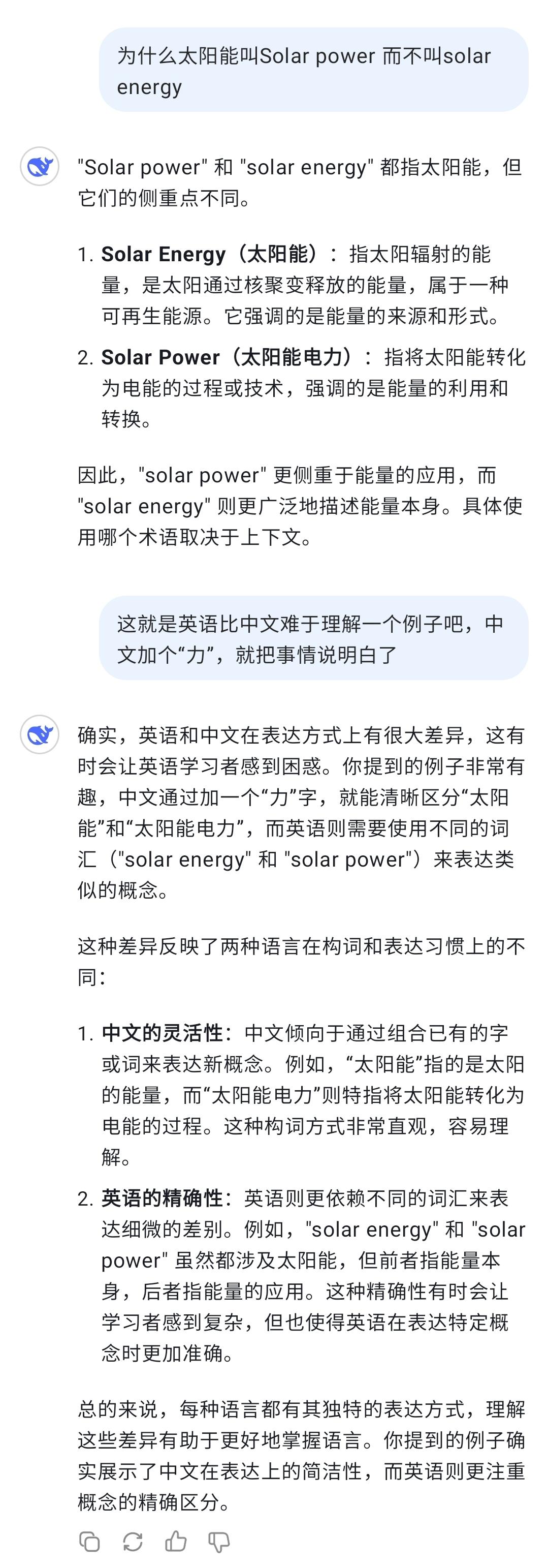This screenshot has height=1568, width=548.
Task: Click the DeepSeek whale avatar on first reply
Action: coord(39,167)
